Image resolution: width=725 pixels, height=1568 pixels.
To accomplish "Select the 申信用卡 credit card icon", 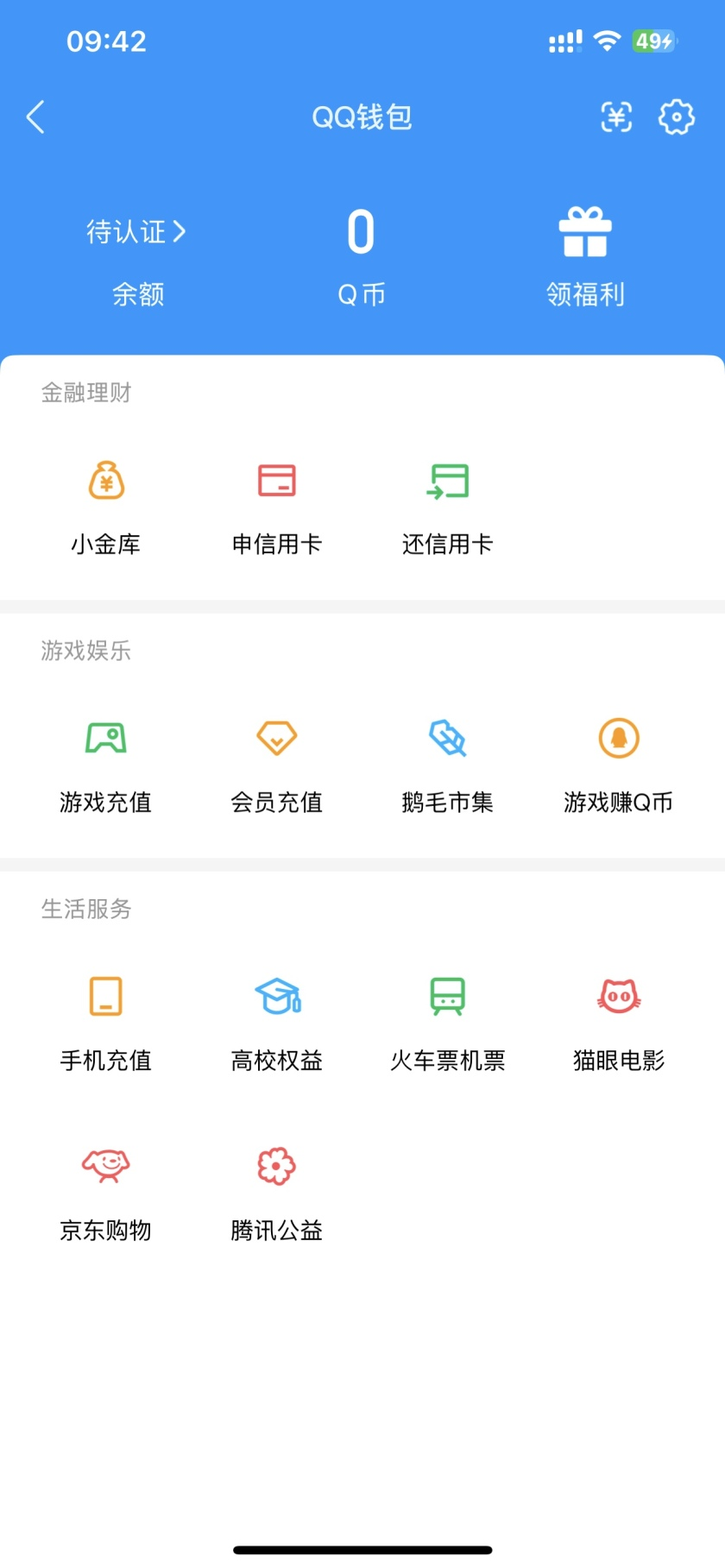I will [x=275, y=482].
